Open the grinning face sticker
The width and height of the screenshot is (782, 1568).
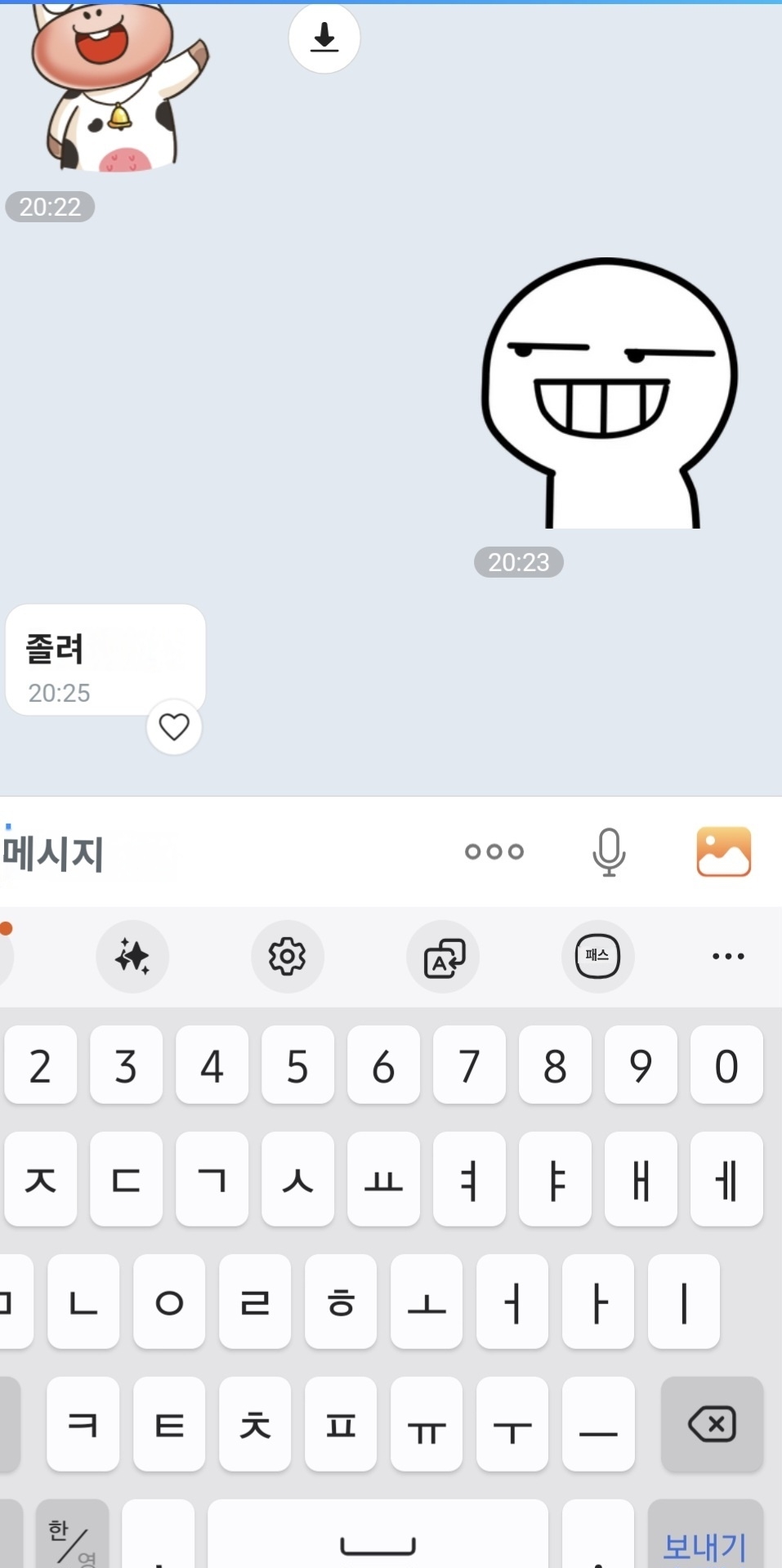[610, 394]
